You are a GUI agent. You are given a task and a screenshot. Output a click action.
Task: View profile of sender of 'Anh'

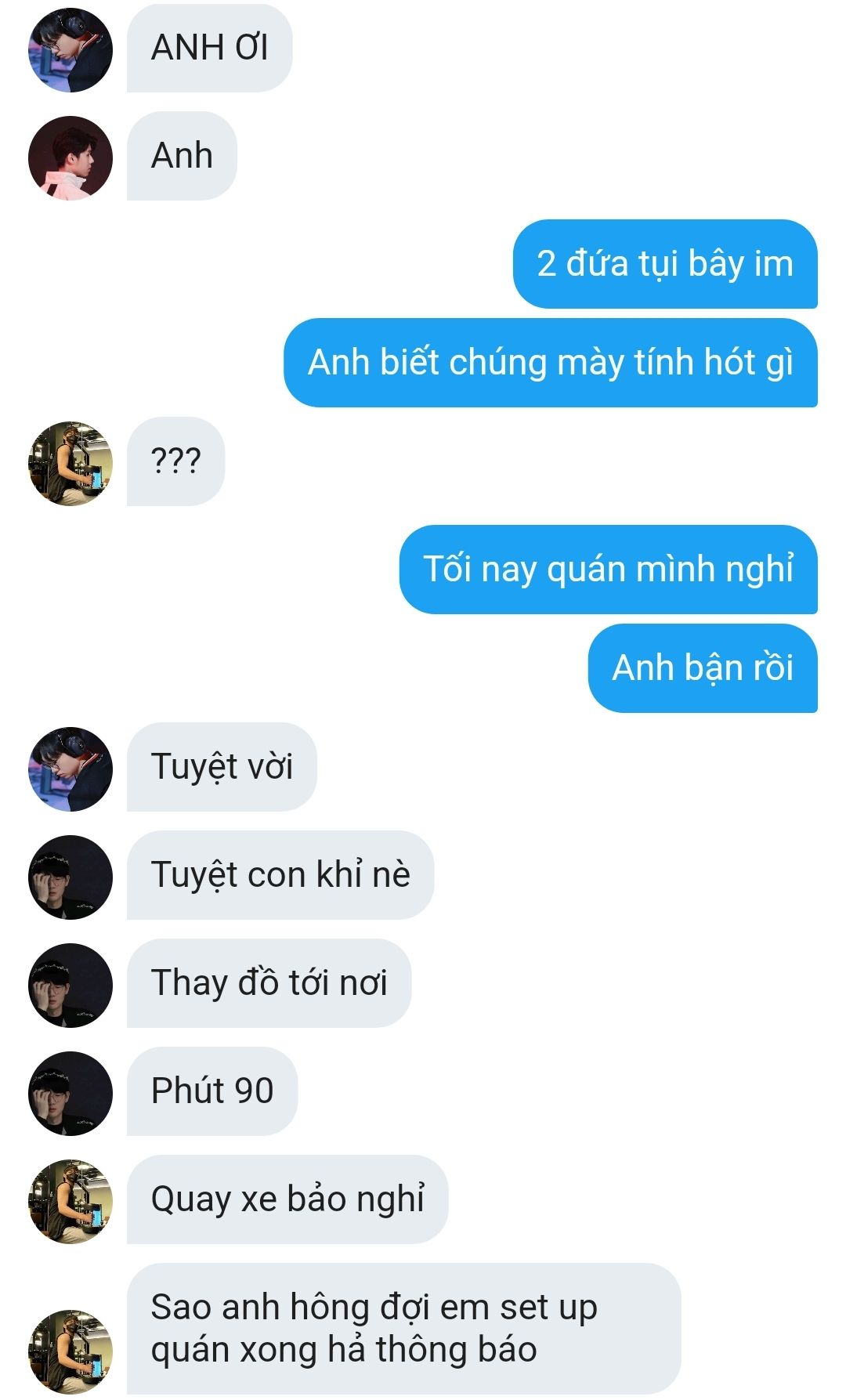pyautogui.click(x=70, y=158)
